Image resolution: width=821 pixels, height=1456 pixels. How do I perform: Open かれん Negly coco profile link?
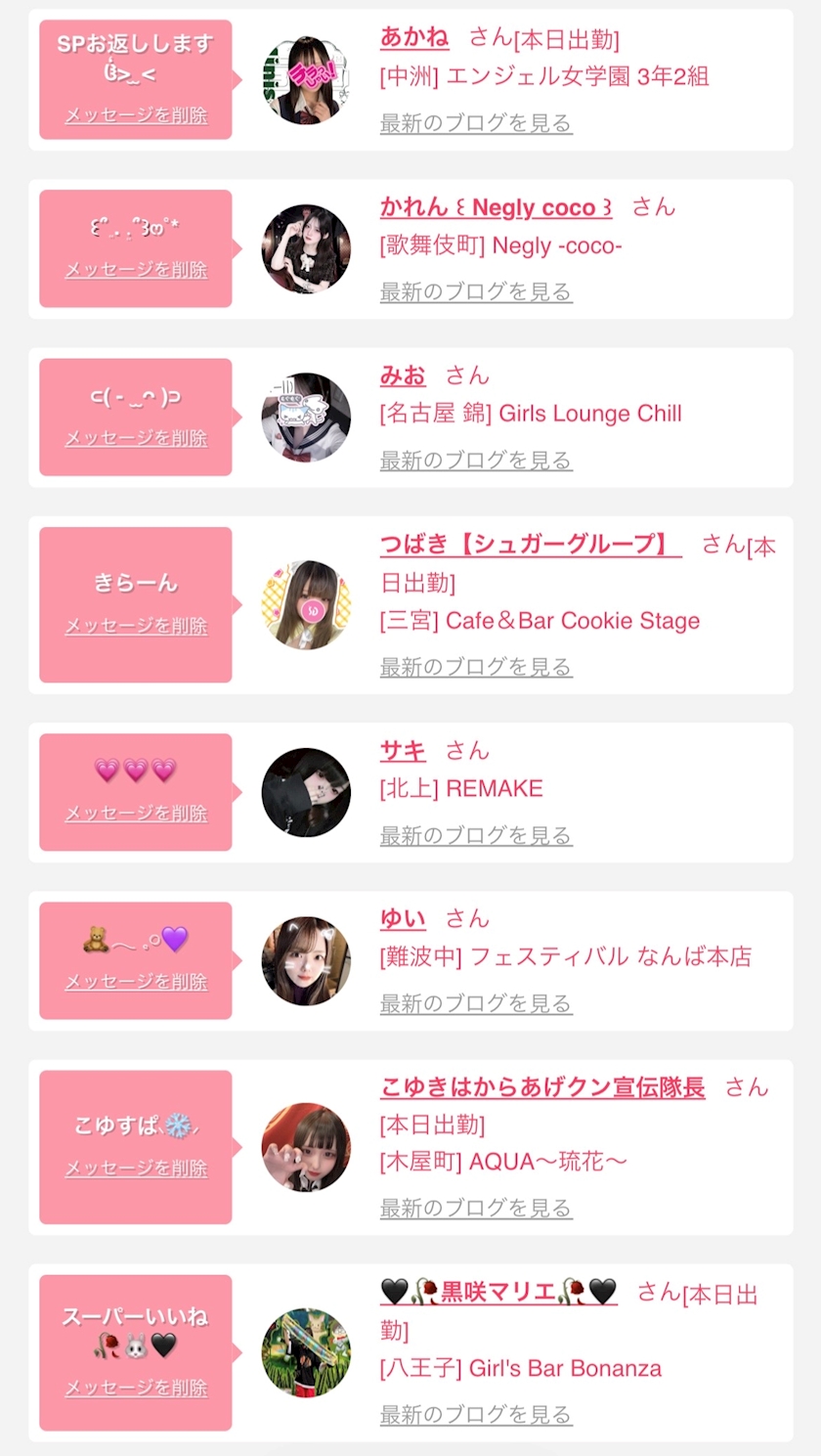497,207
